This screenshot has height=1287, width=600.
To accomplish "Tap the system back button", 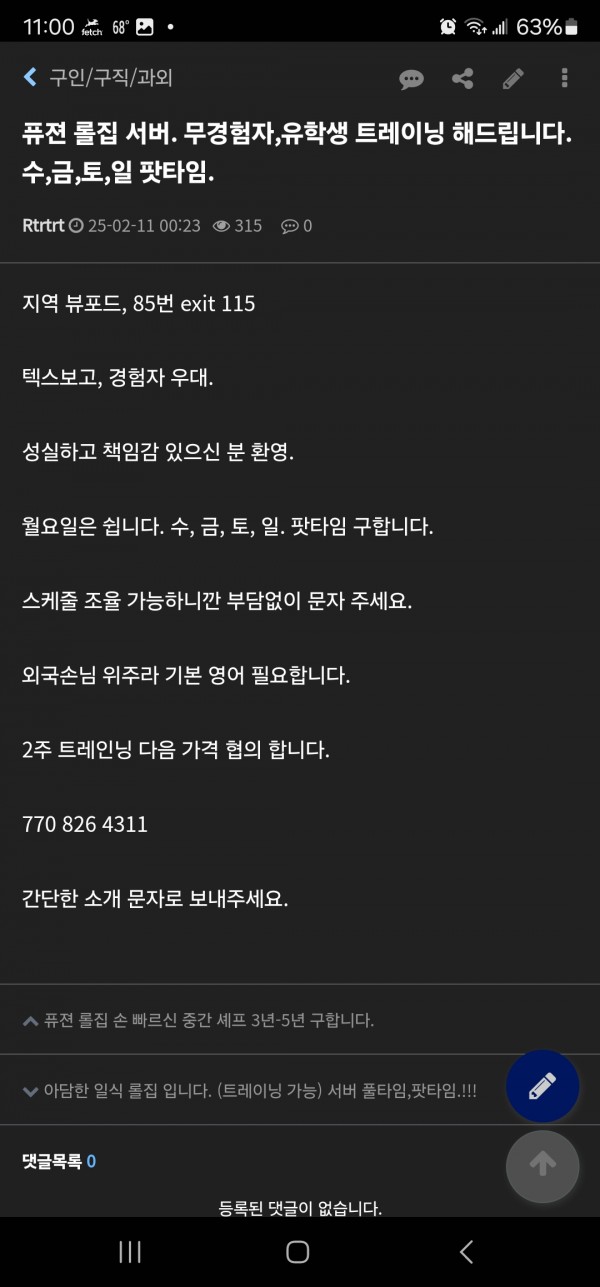I will (465, 1251).
